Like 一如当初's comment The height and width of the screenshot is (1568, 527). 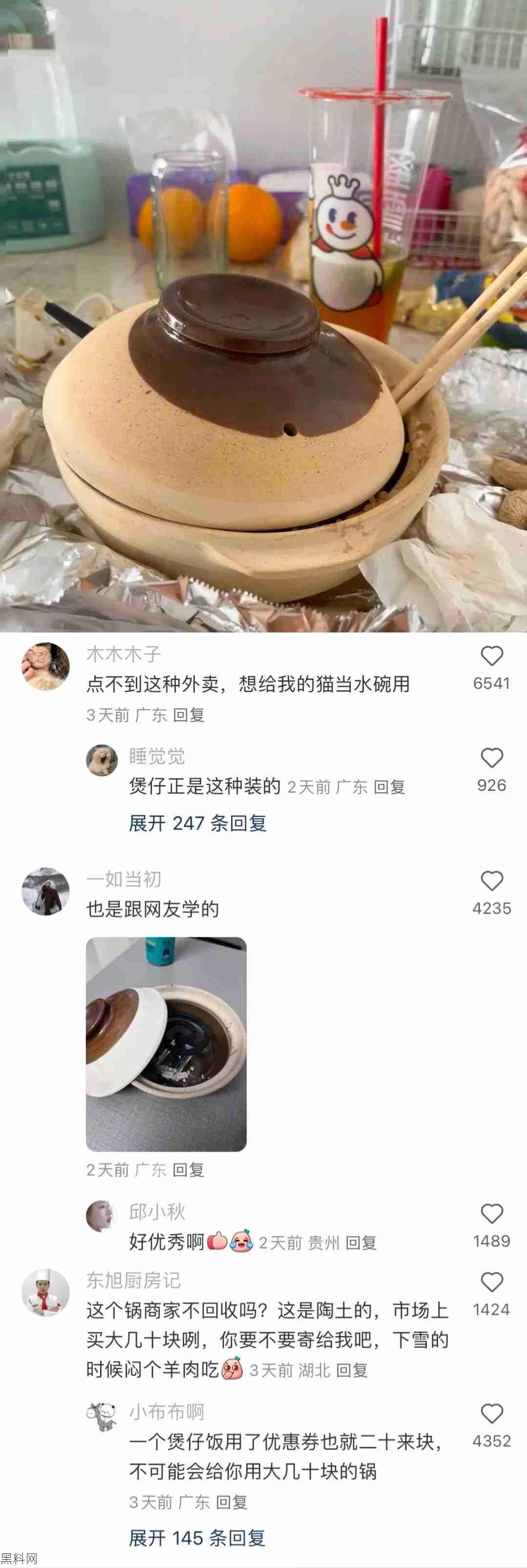click(491, 881)
